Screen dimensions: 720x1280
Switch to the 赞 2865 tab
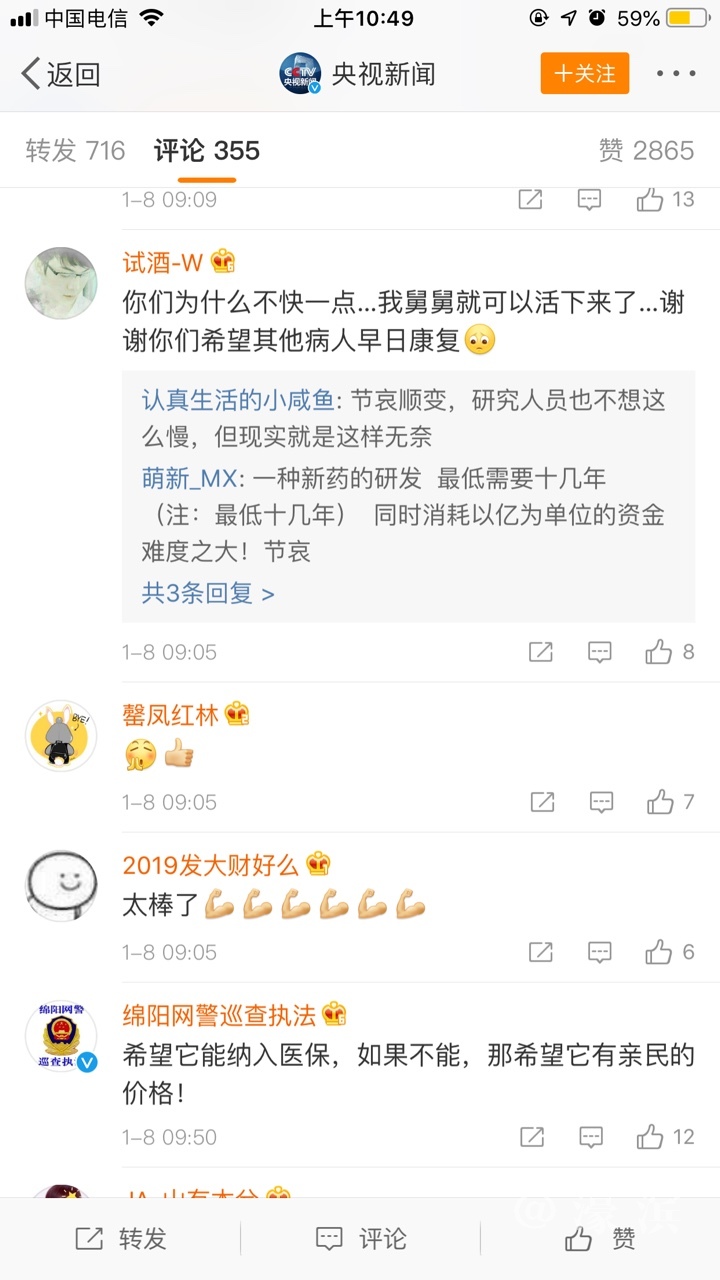click(646, 151)
